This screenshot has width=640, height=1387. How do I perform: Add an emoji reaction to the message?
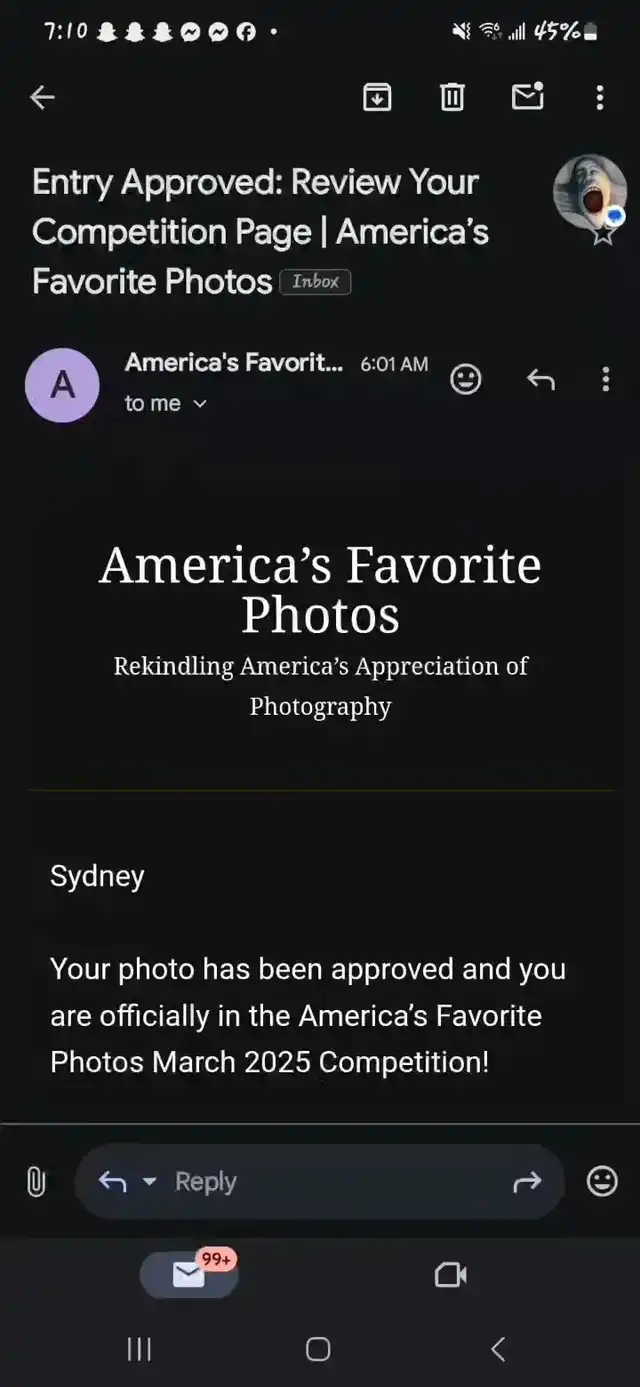click(465, 379)
